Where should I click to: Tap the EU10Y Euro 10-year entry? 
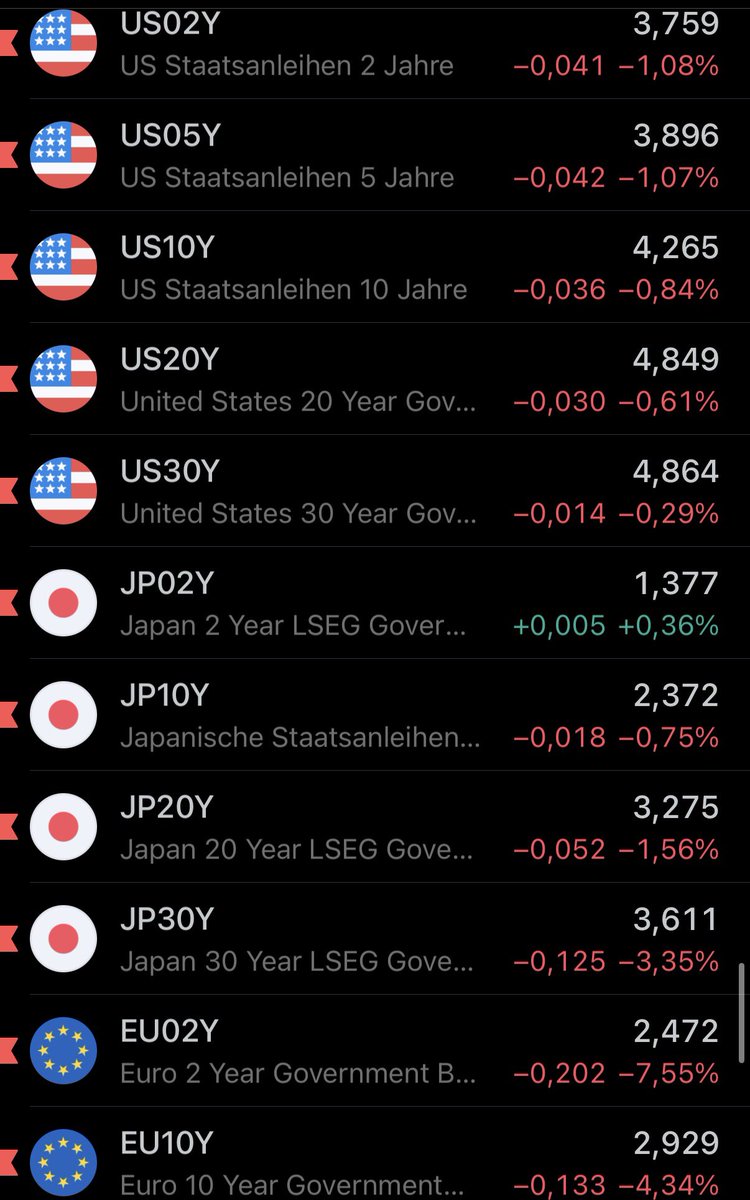tap(375, 1162)
